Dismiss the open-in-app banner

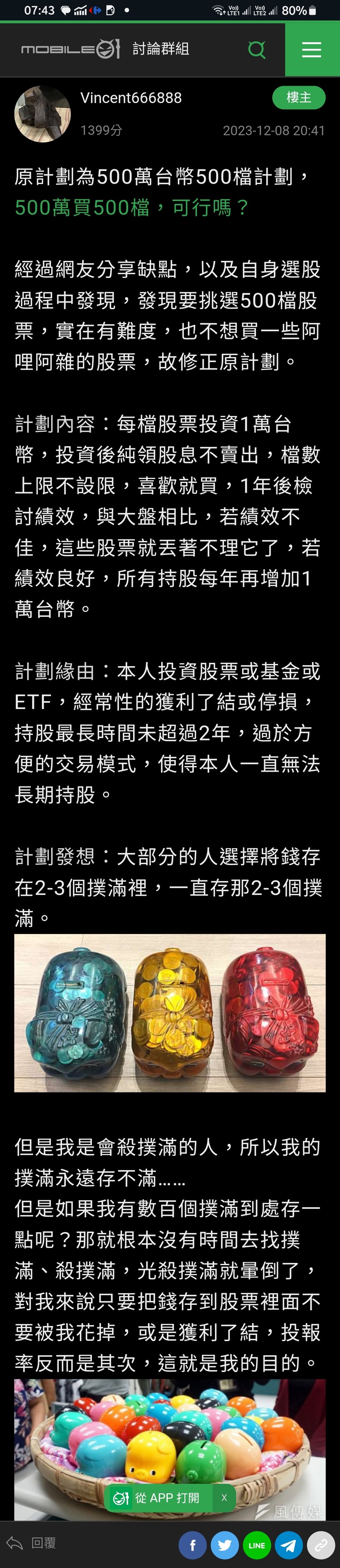click(x=224, y=1497)
